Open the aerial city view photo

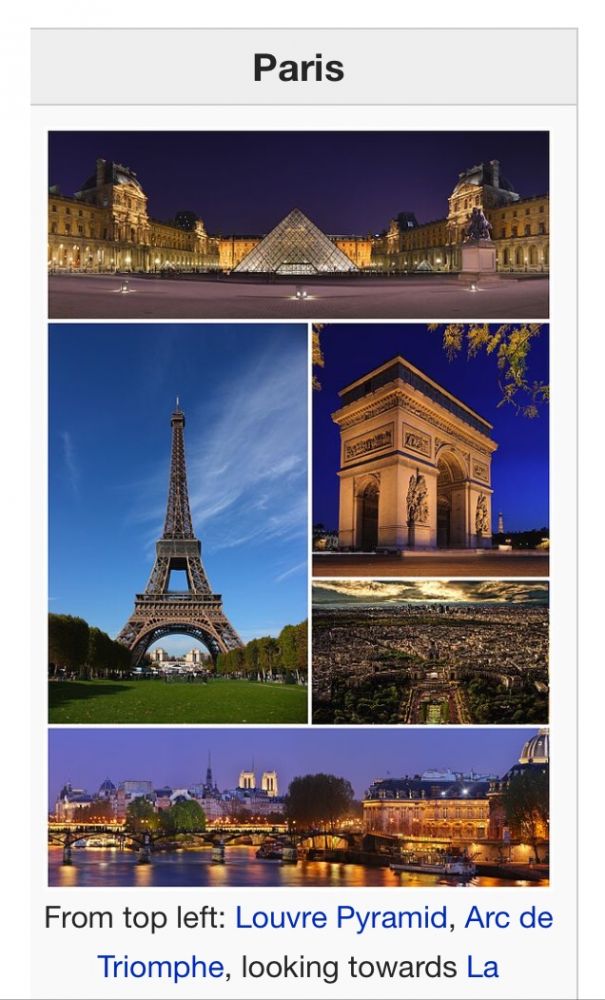tap(430, 652)
